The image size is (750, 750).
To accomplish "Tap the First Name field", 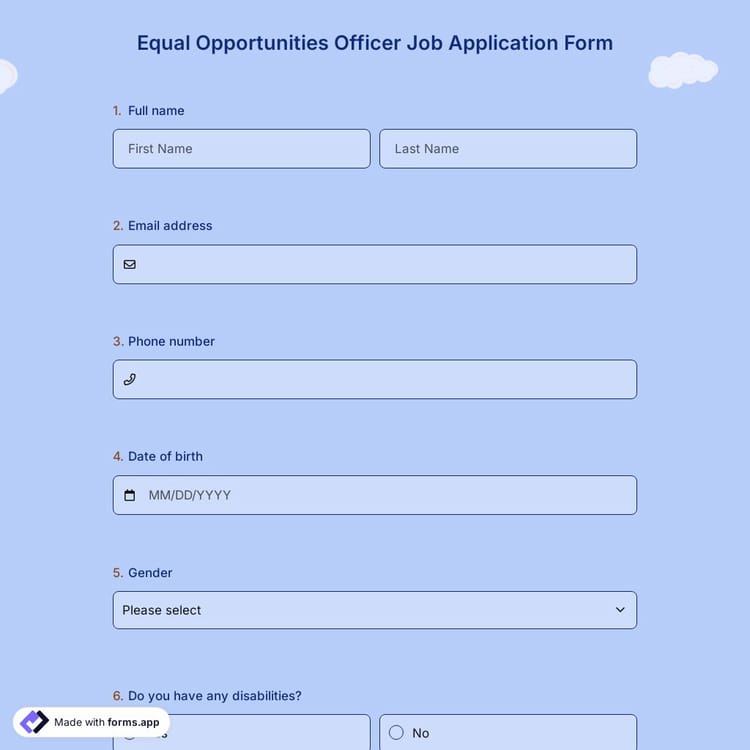I will 241,149.
